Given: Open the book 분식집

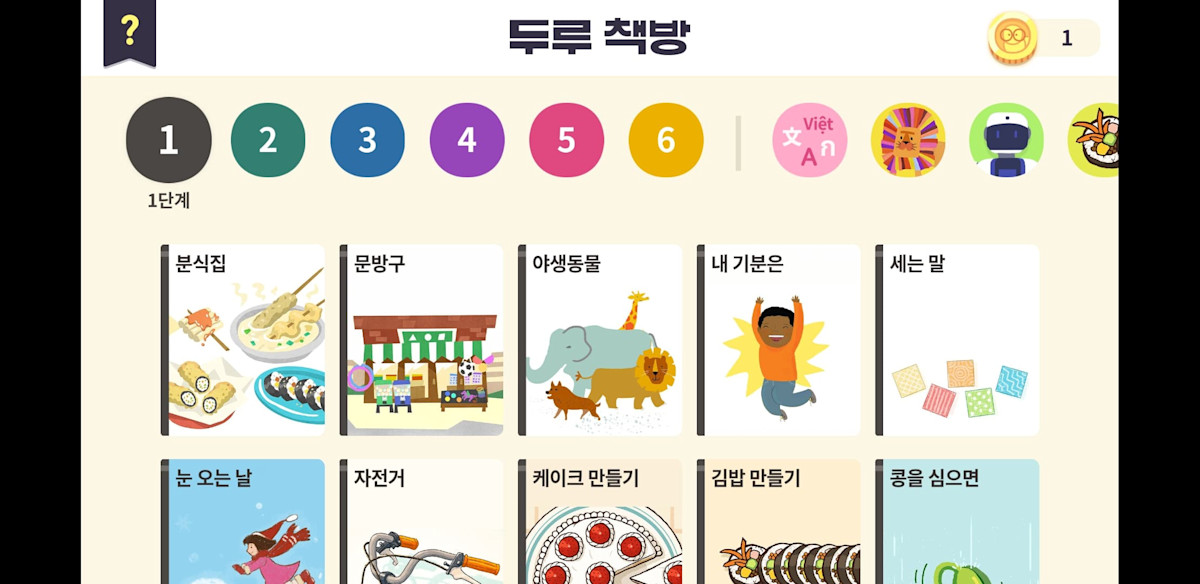Looking at the screenshot, I should (244, 340).
